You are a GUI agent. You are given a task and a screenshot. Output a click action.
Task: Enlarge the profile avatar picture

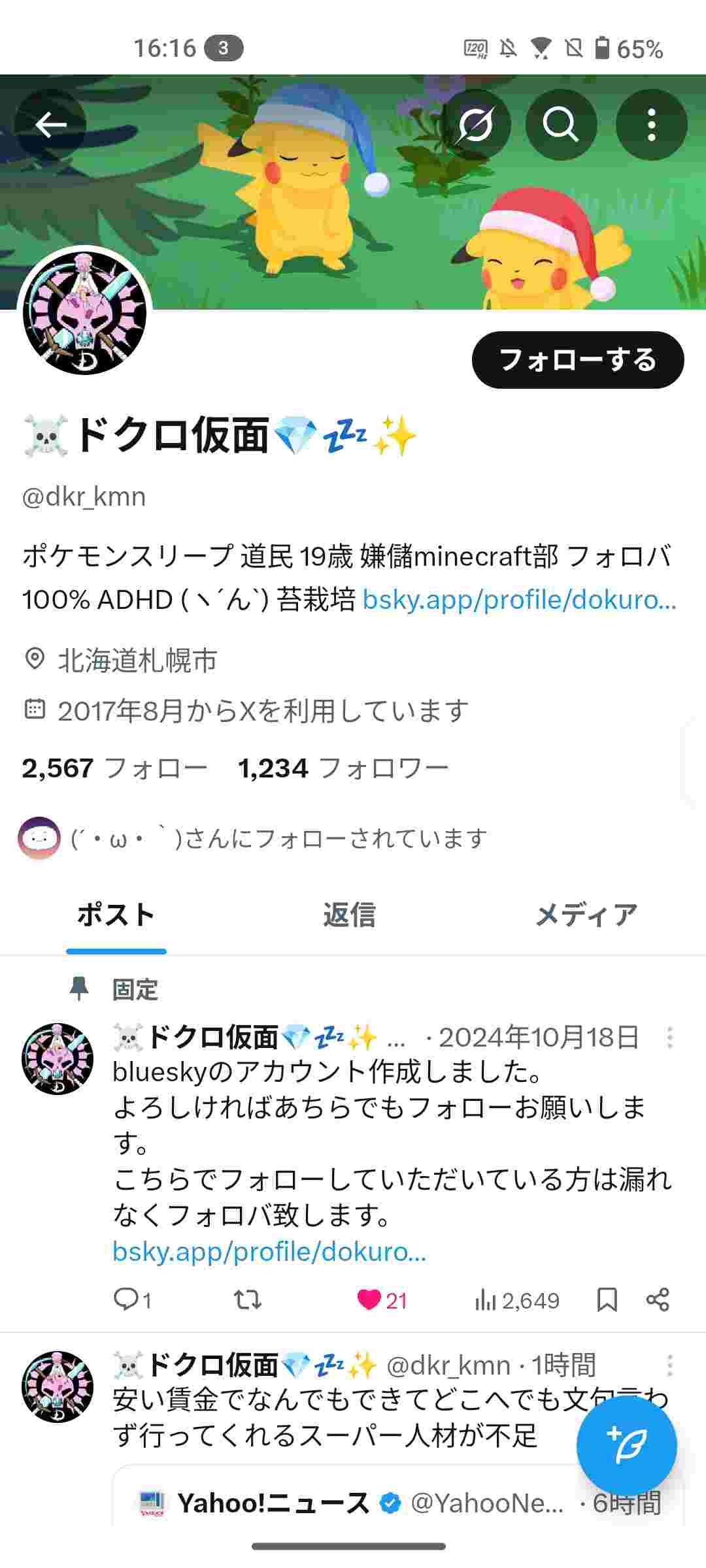tap(85, 313)
